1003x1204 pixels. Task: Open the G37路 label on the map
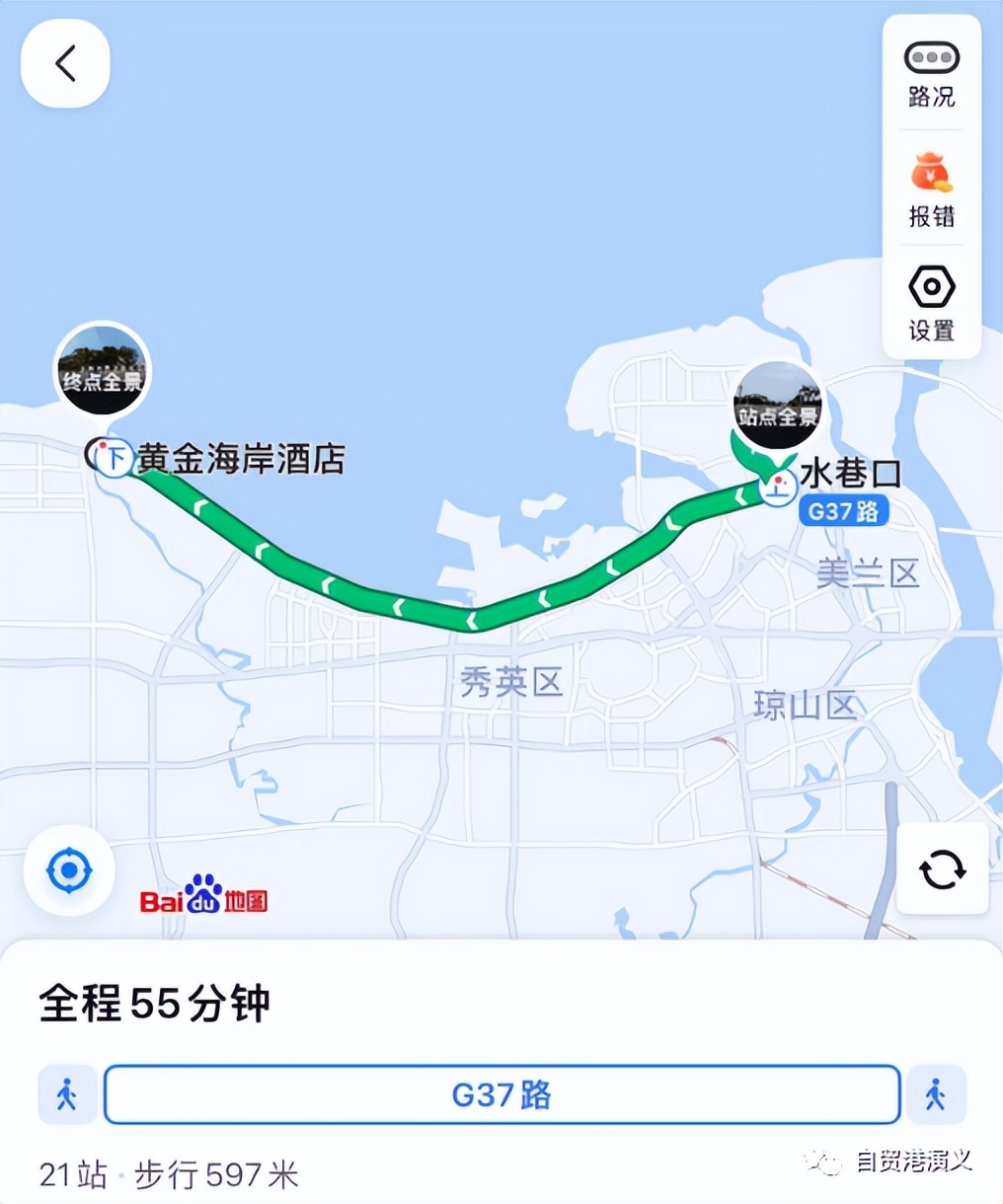844,511
